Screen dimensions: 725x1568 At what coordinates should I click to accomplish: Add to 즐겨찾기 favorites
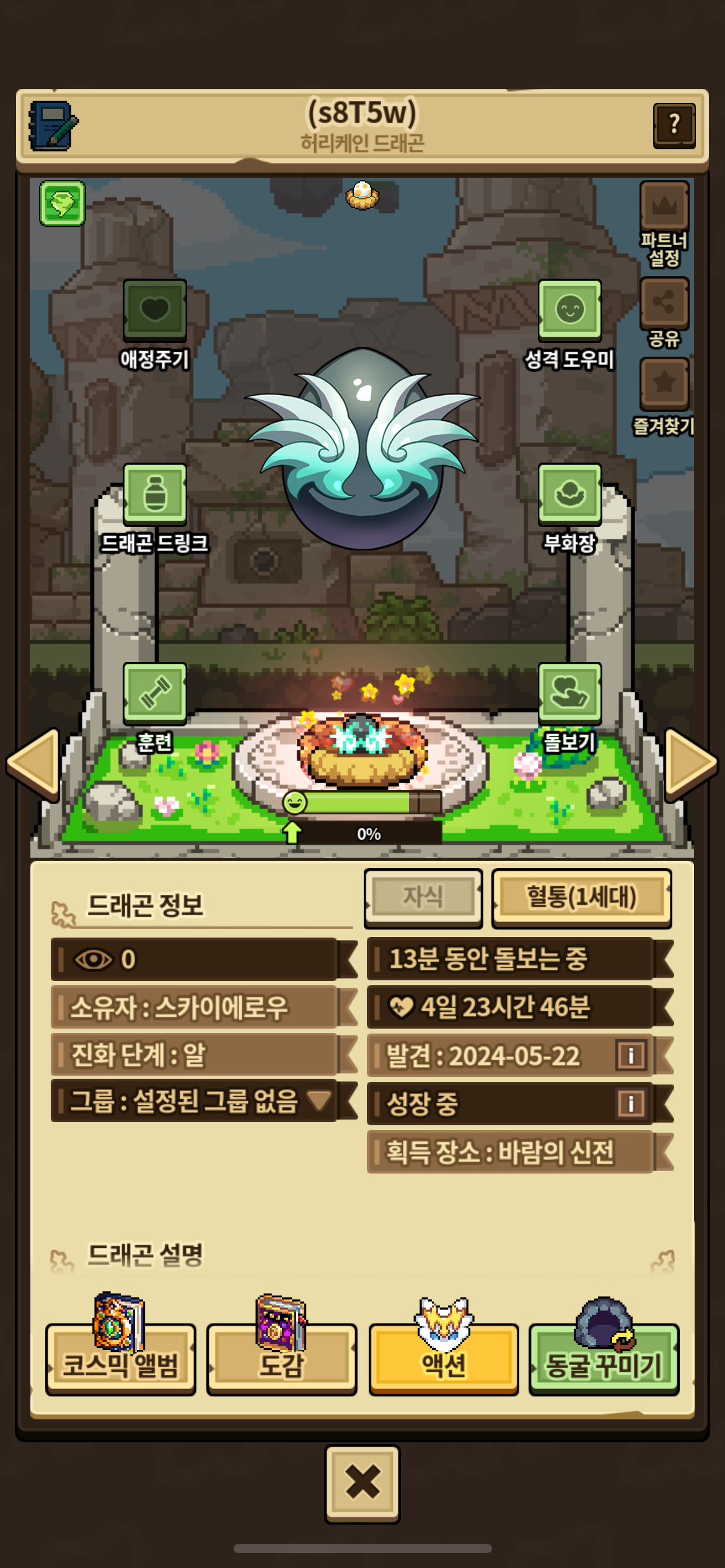[664, 383]
